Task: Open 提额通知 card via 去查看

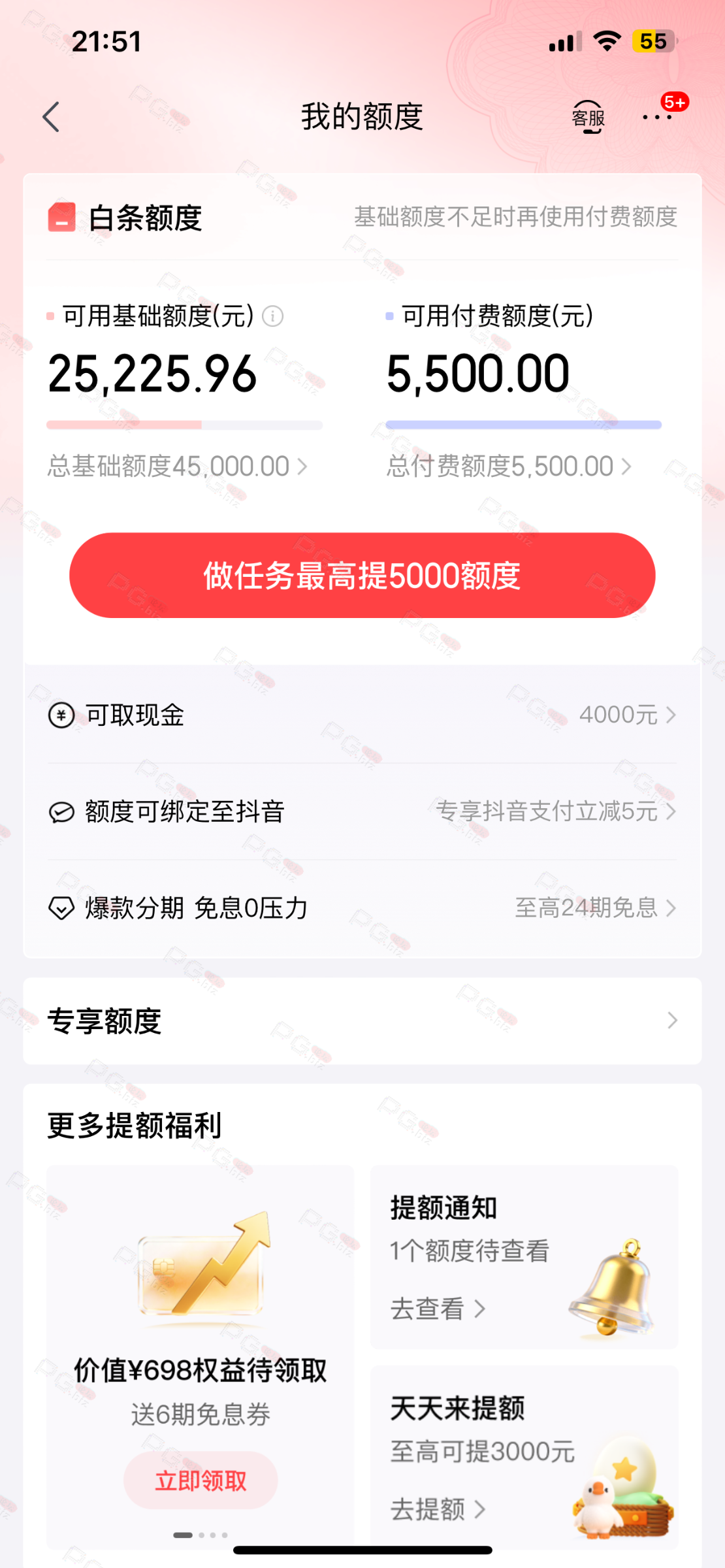Action: point(438,1309)
